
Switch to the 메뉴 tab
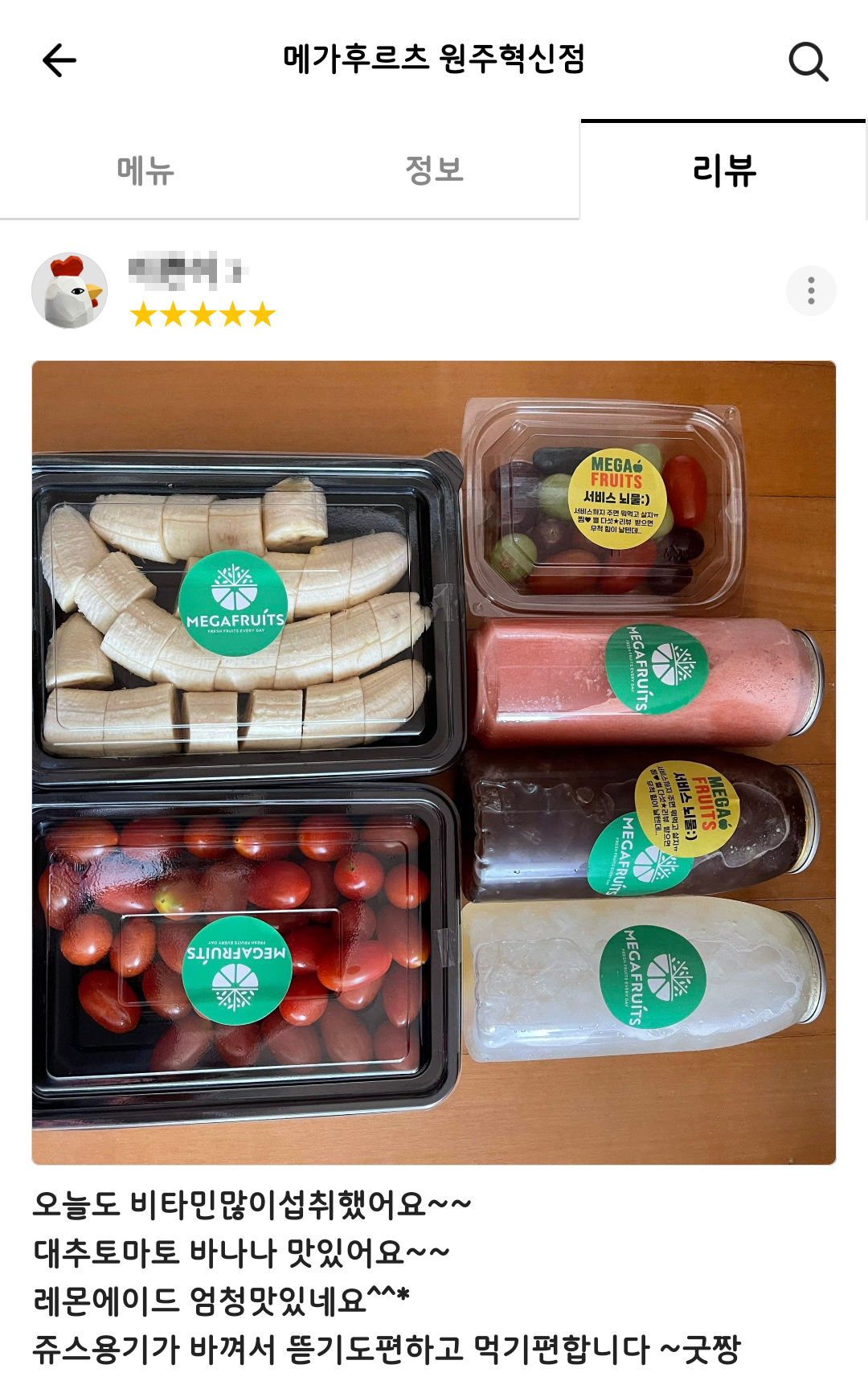coord(145,170)
